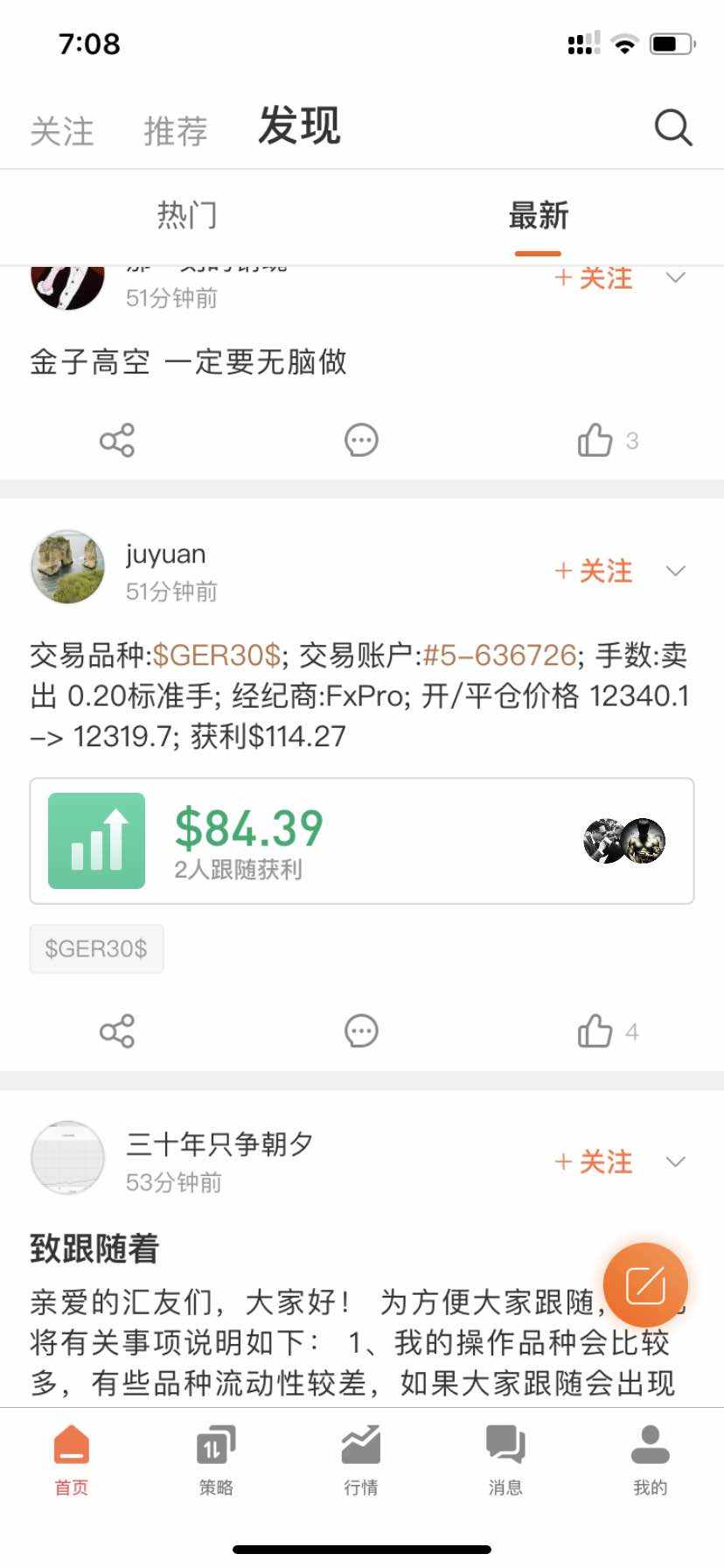724x1568 pixels.
Task: Compose a new post with the floating button
Action: click(x=646, y=1285)
